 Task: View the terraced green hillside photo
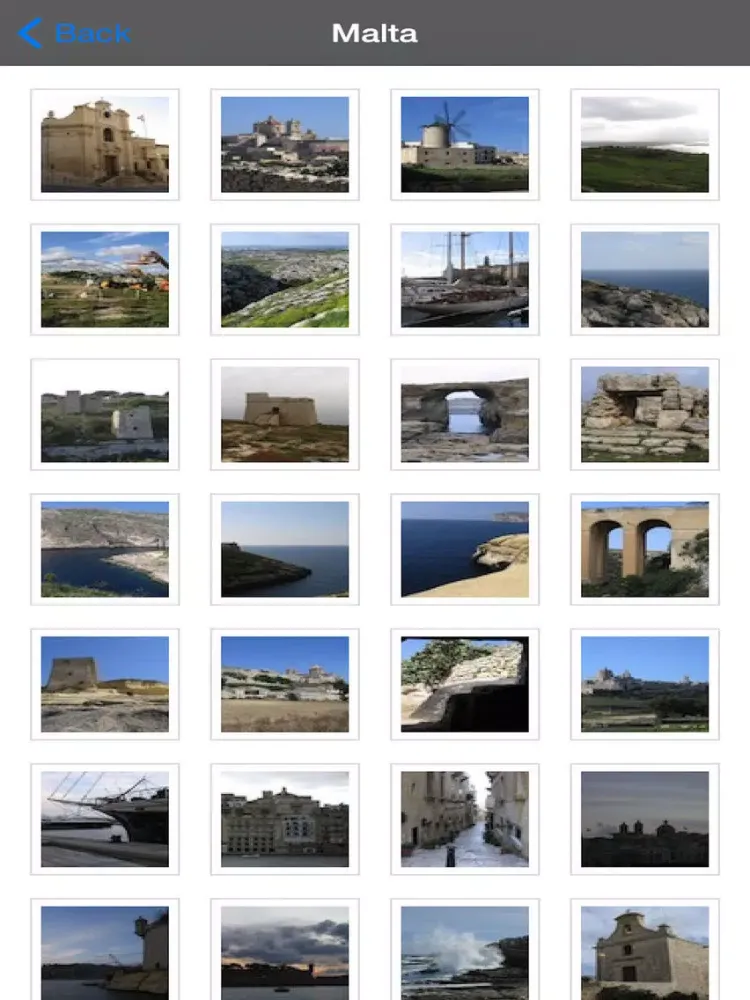[x=285, y=279]
